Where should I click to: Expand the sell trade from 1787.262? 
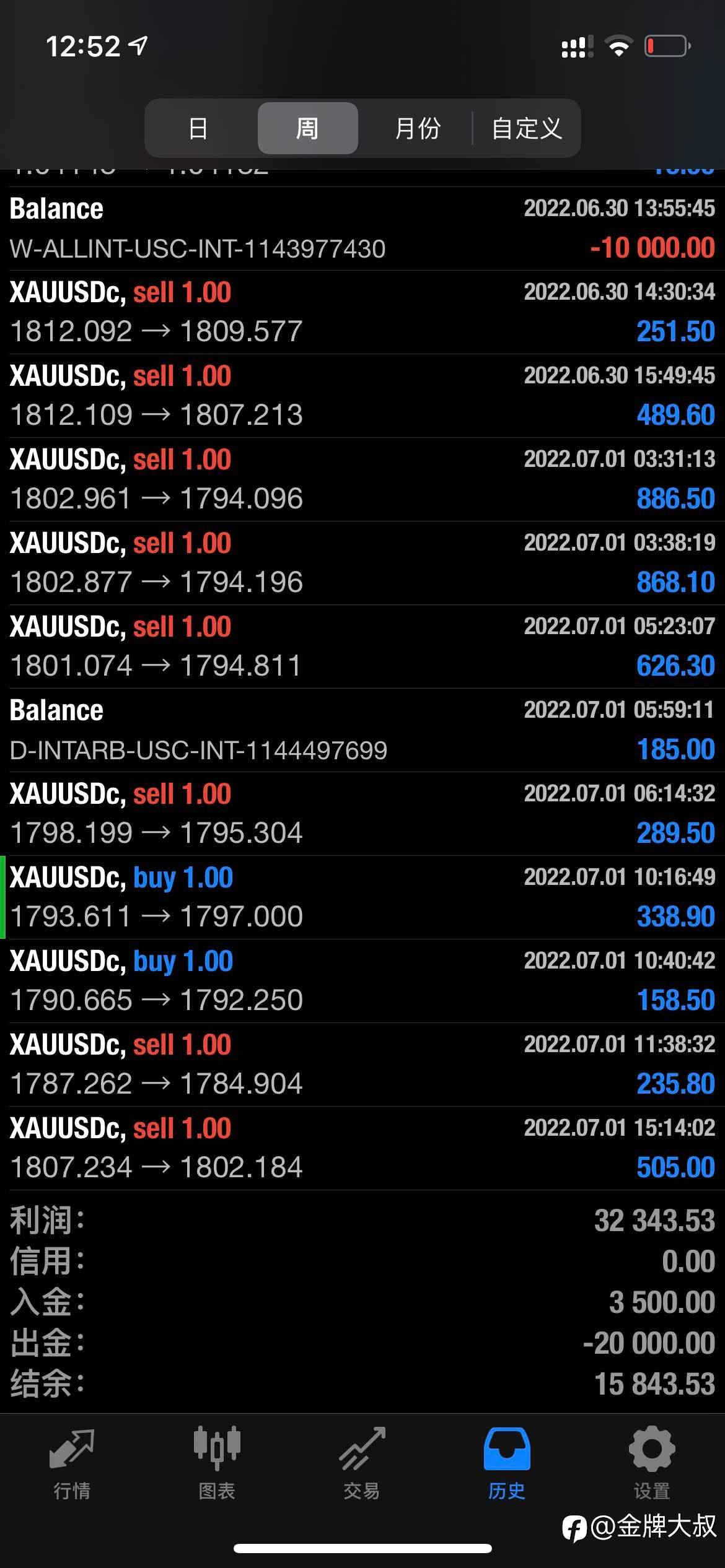(x=362, y=1064)
